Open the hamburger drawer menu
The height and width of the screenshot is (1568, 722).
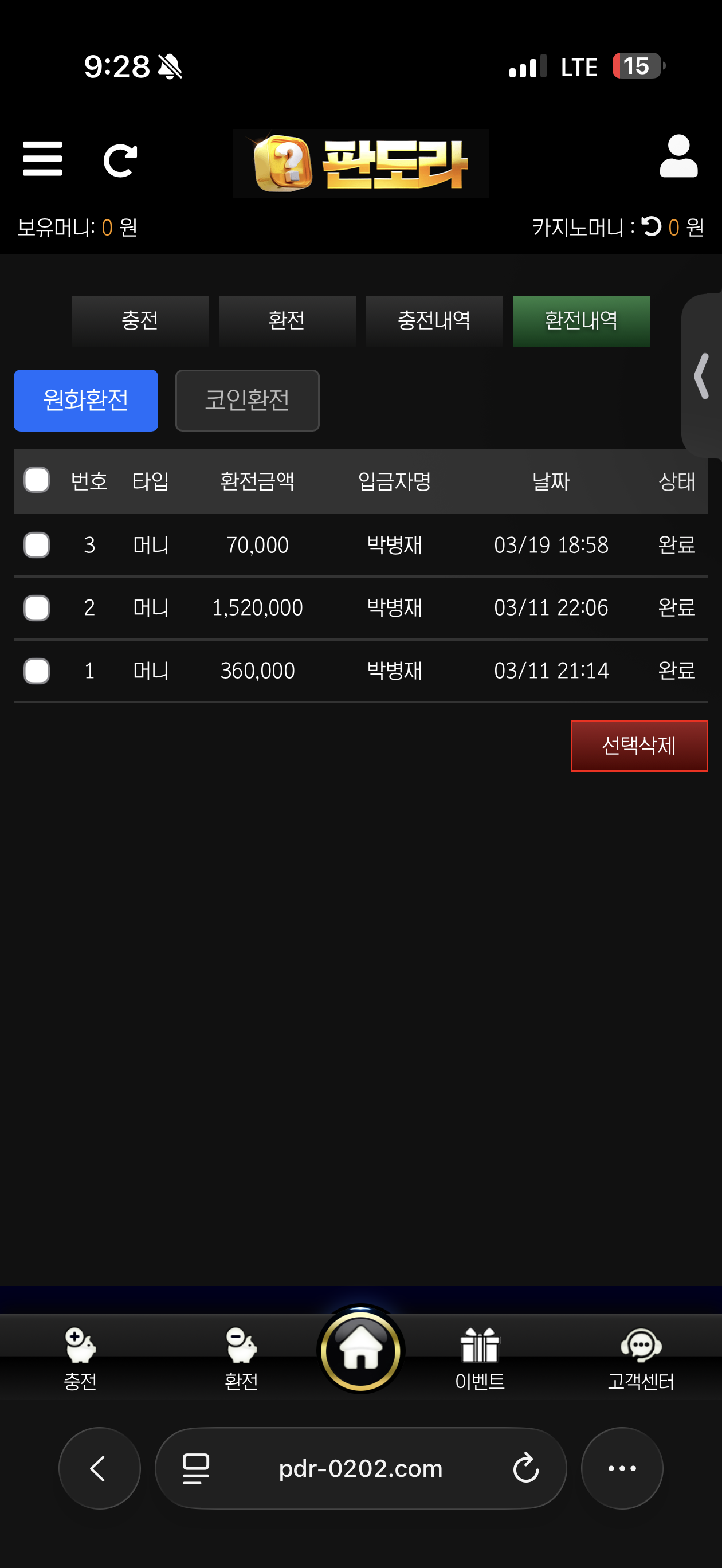[x=42, y=159]
